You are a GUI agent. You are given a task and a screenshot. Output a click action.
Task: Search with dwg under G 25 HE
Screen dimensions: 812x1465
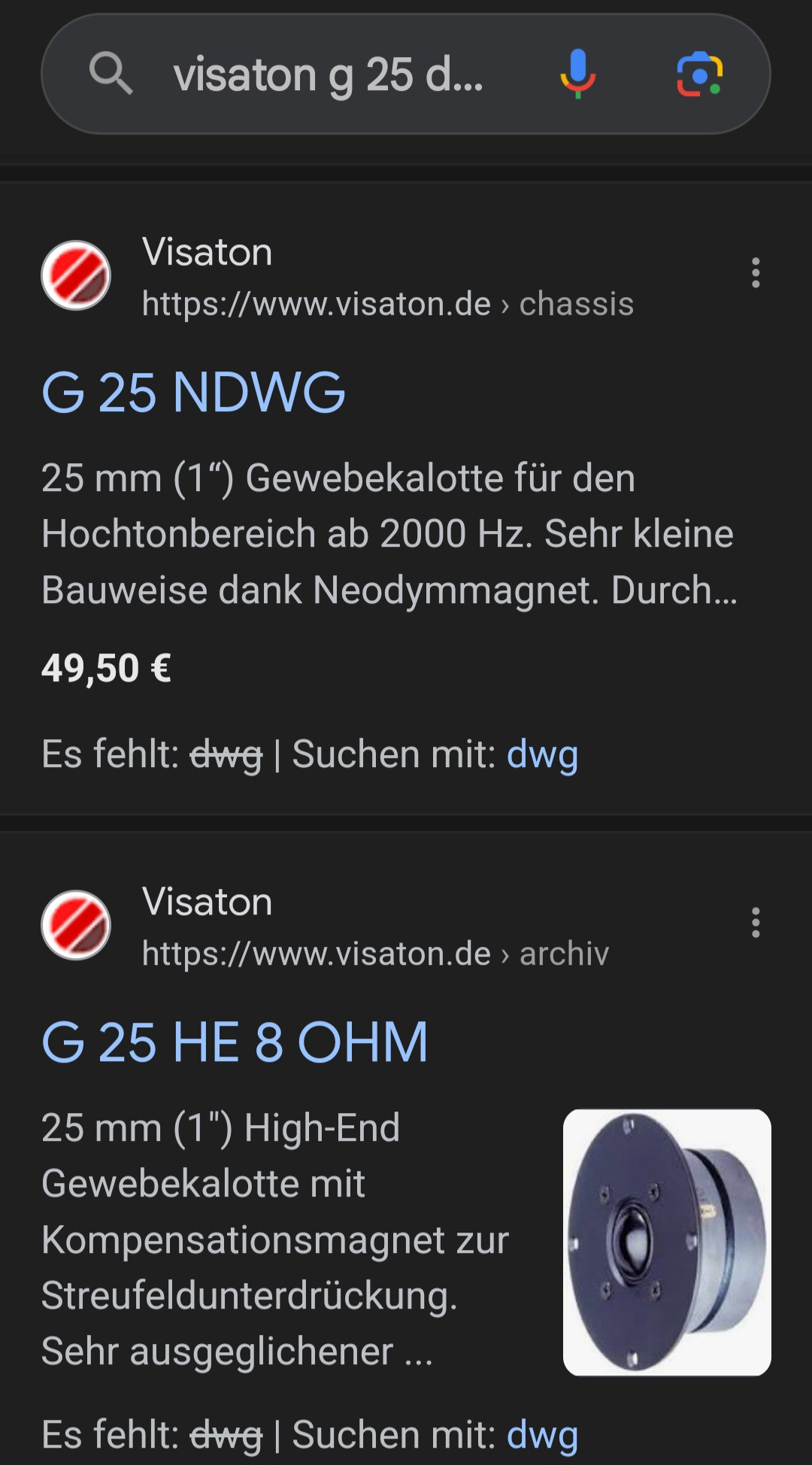coord(542,1435)
